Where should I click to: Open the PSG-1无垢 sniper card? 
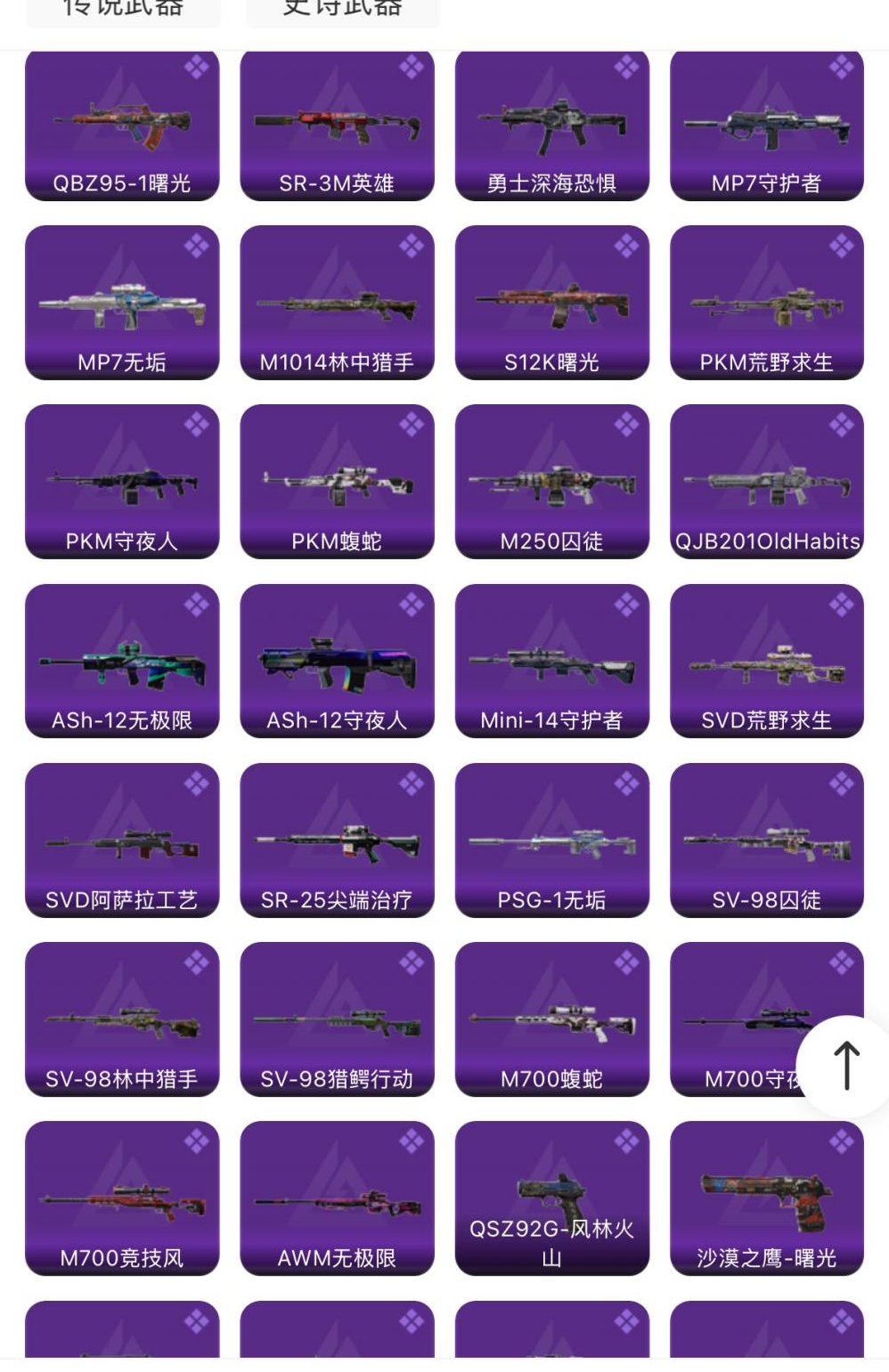click(552, 840)
